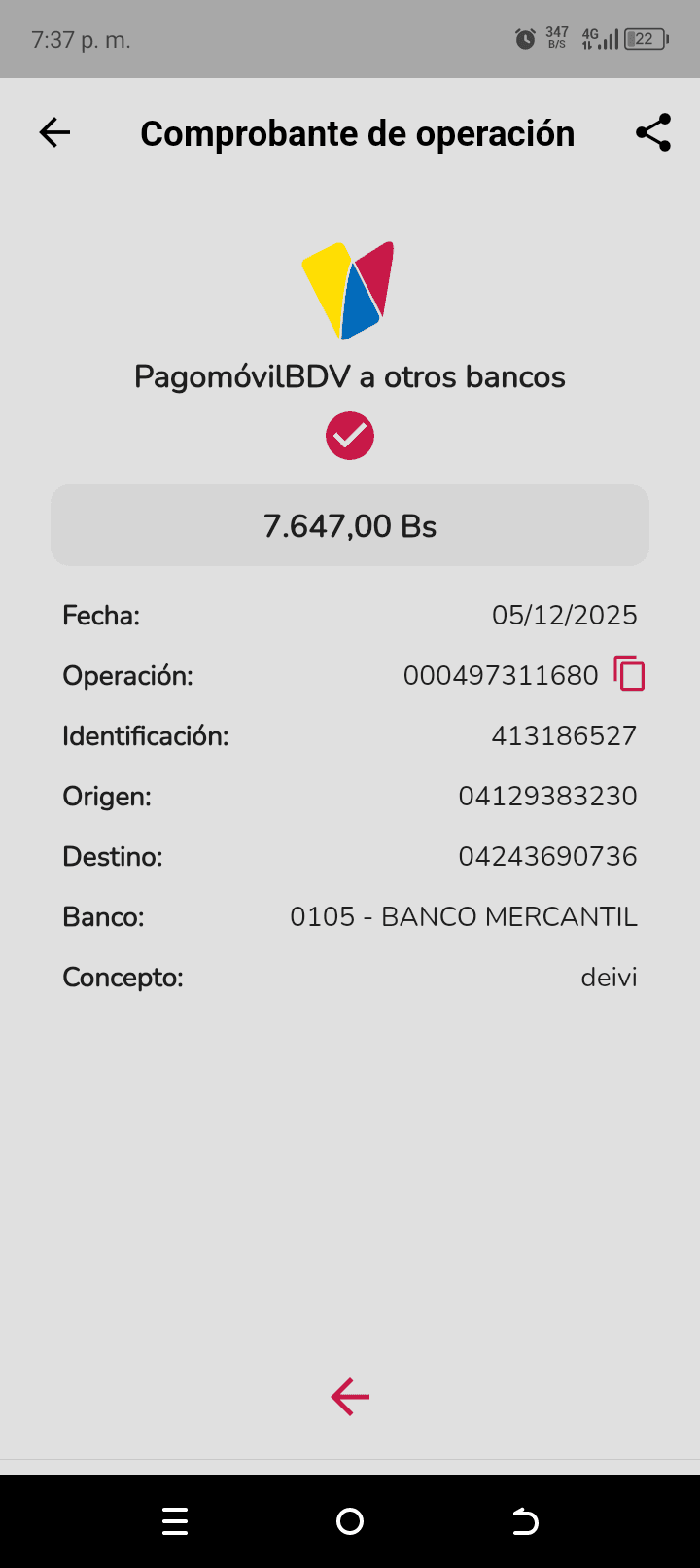700x1568 pixels.
Task: Copy the operation number 000497311680
Action: 629,673
